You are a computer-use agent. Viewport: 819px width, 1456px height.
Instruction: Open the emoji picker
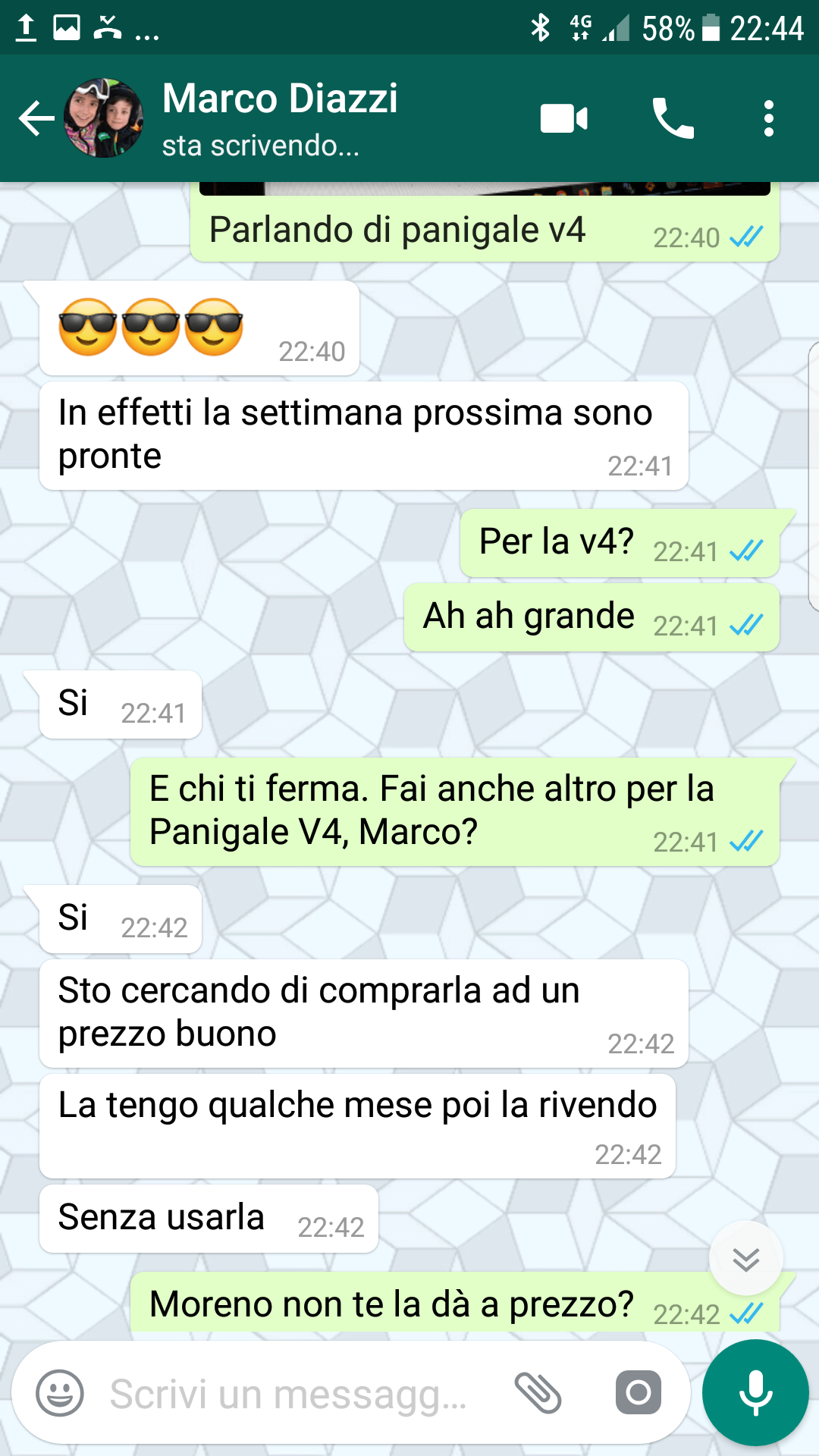(60, 1393)
